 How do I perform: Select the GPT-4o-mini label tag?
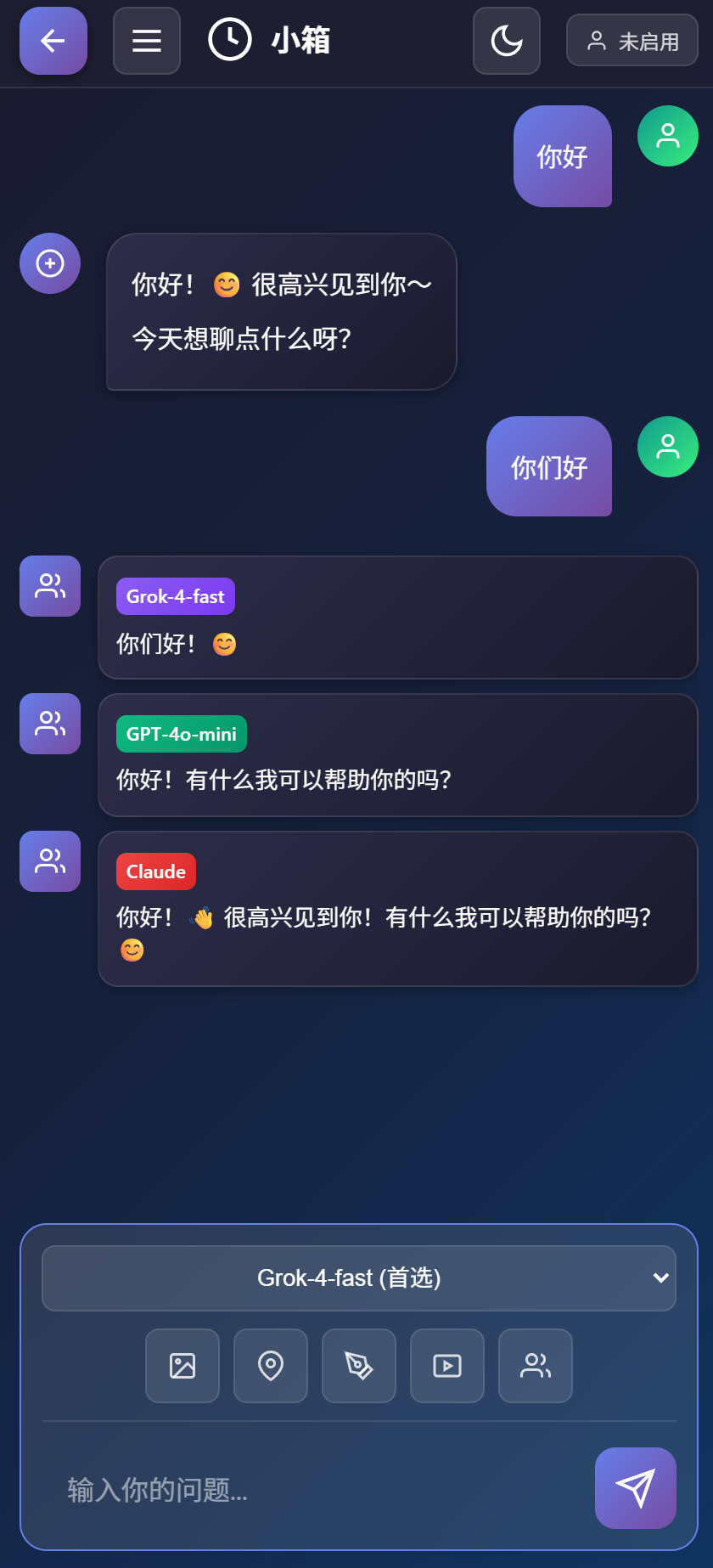181,733
